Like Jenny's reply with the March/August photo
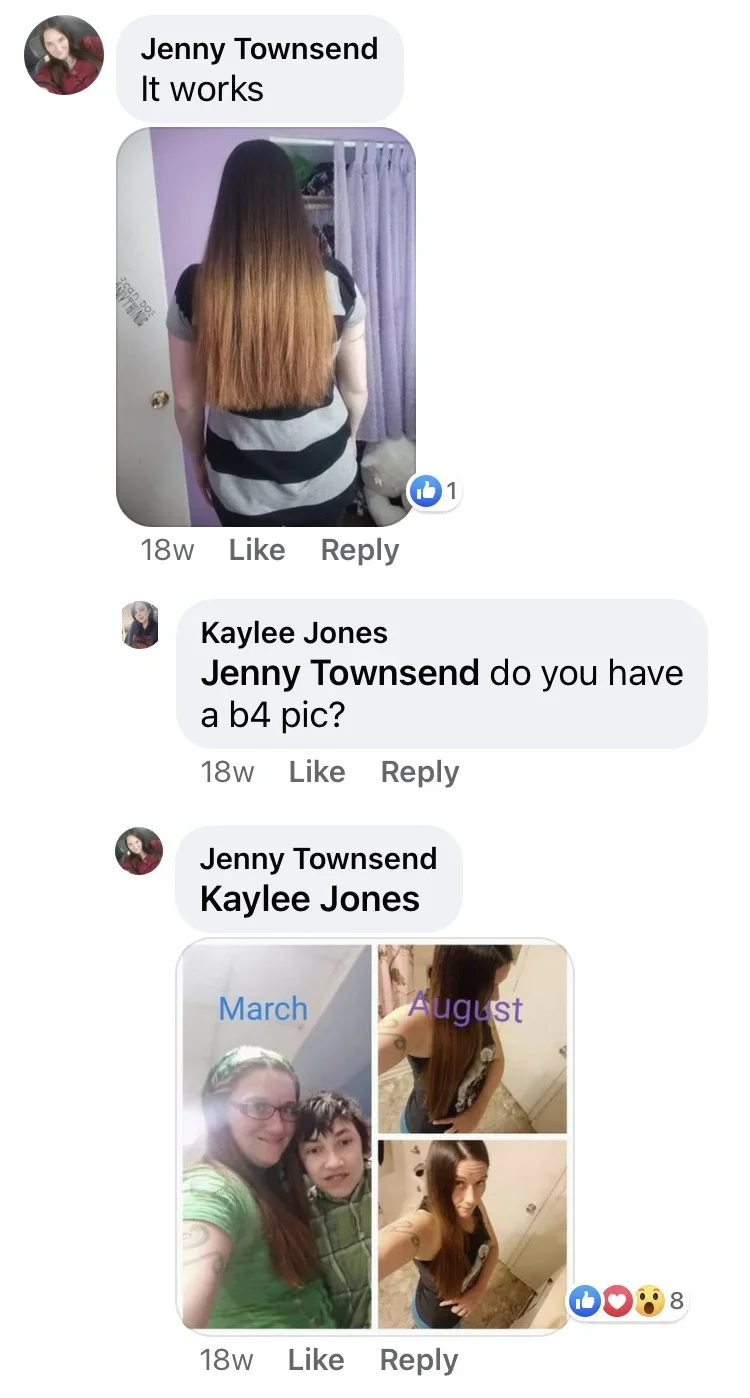This screenshot has height=1398, width=750. pos(316,1360)
